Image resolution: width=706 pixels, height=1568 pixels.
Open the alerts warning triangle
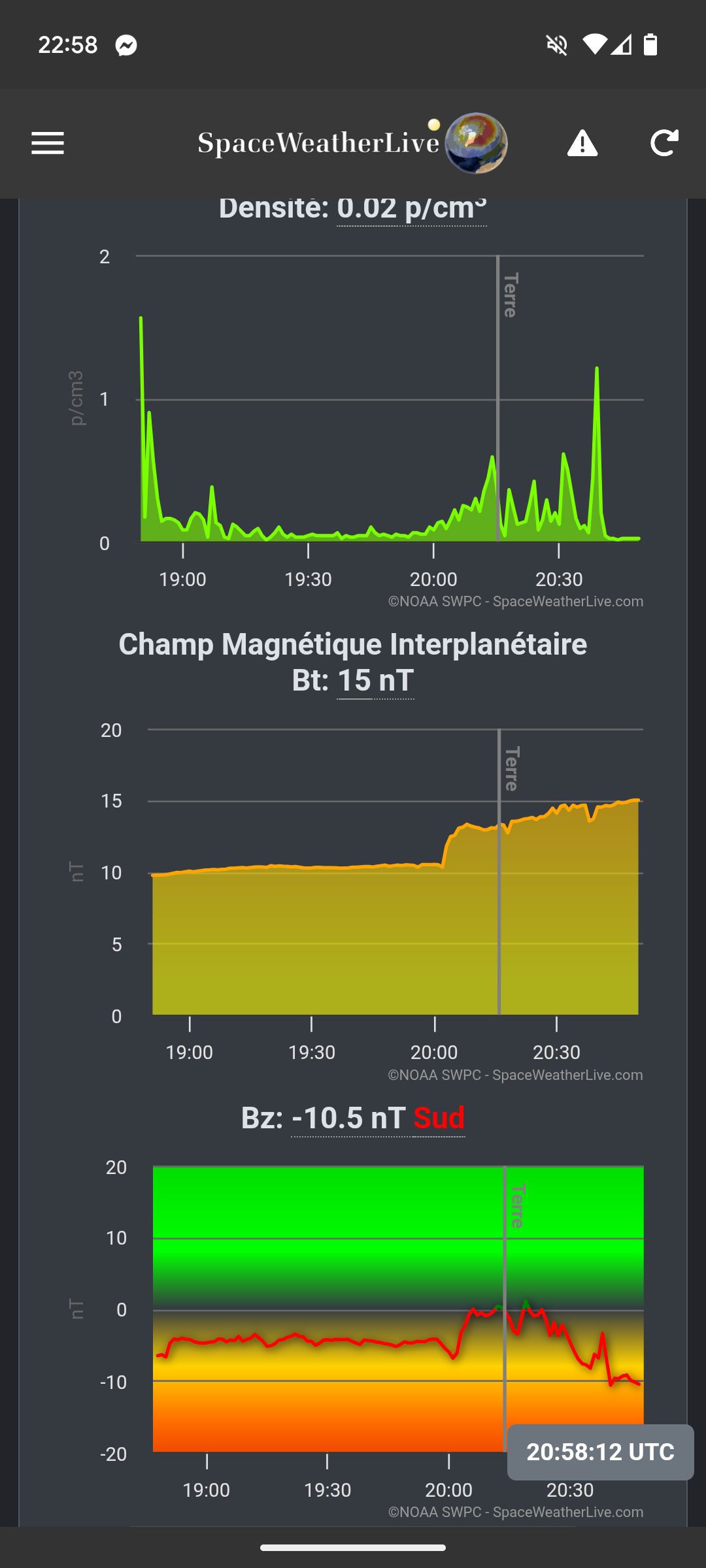click(x=582, y=143)
